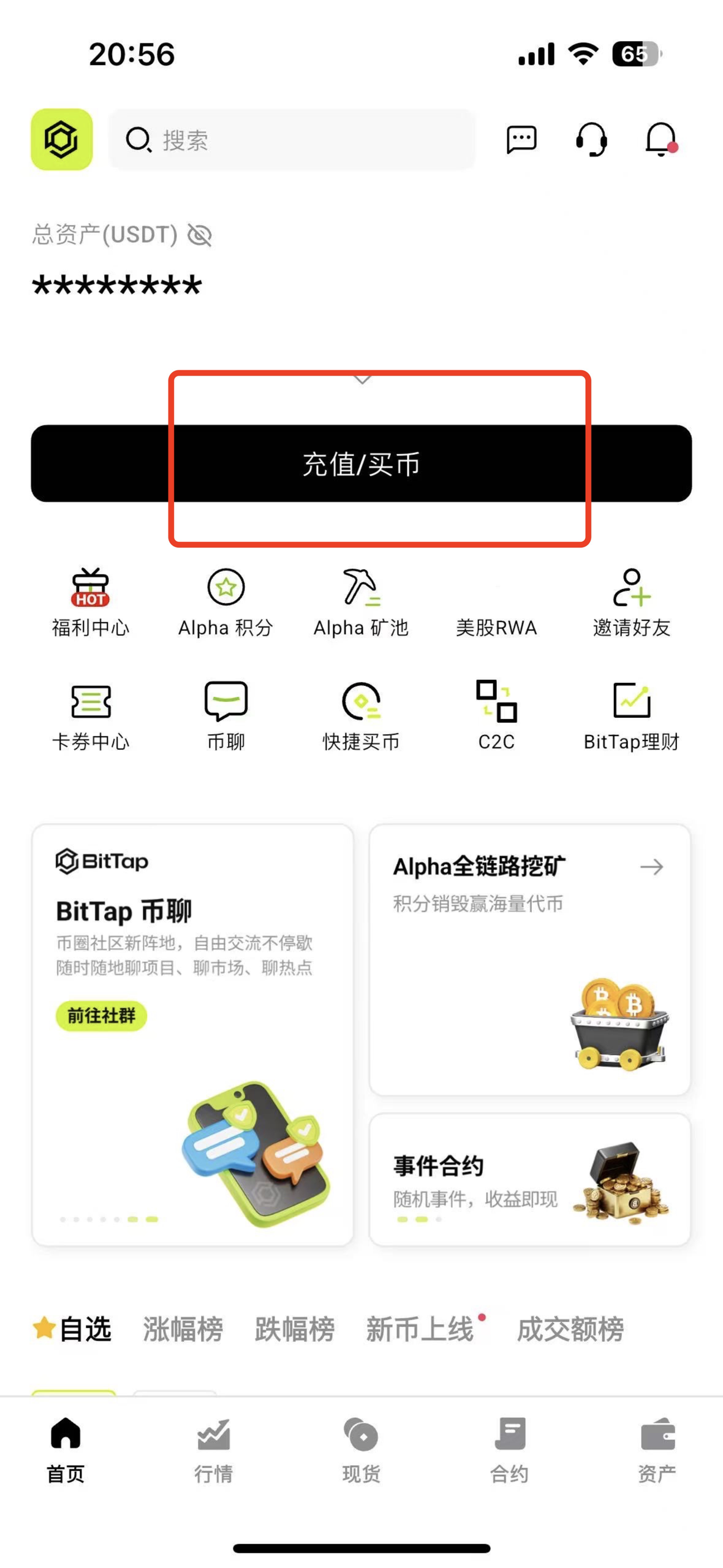
Task: Tap the 充值/买币 button
Action: (362, 465)
